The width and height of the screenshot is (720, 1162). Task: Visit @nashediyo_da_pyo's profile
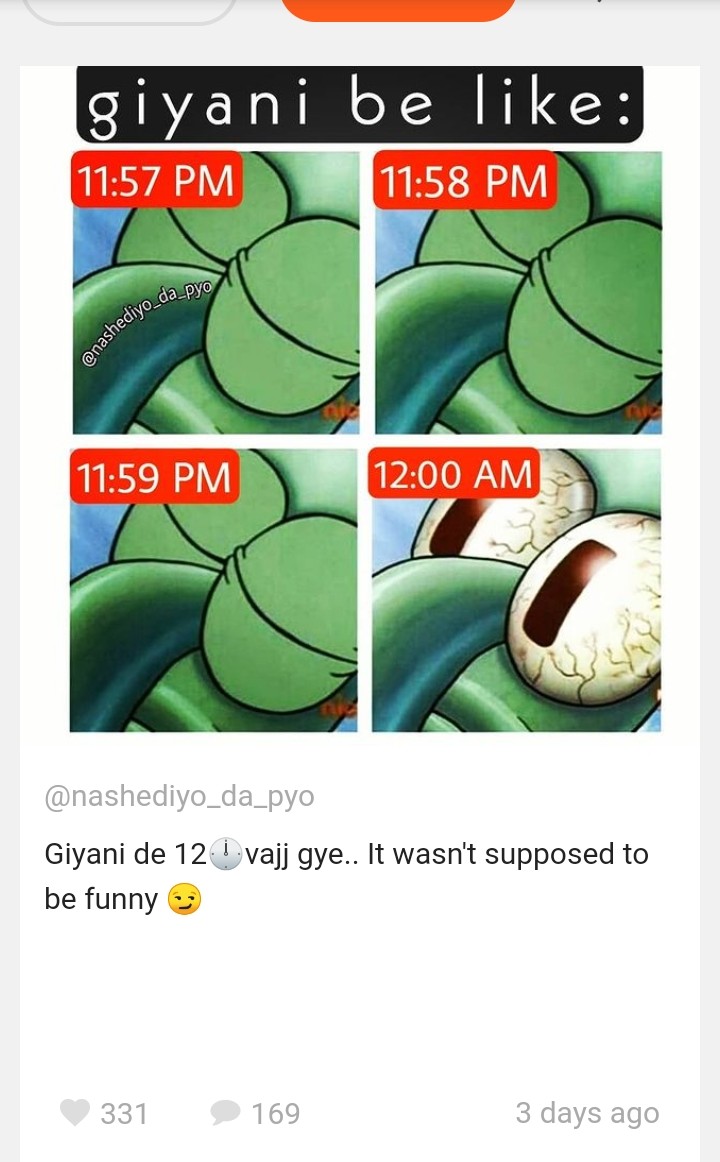click(x=180, y=796)
